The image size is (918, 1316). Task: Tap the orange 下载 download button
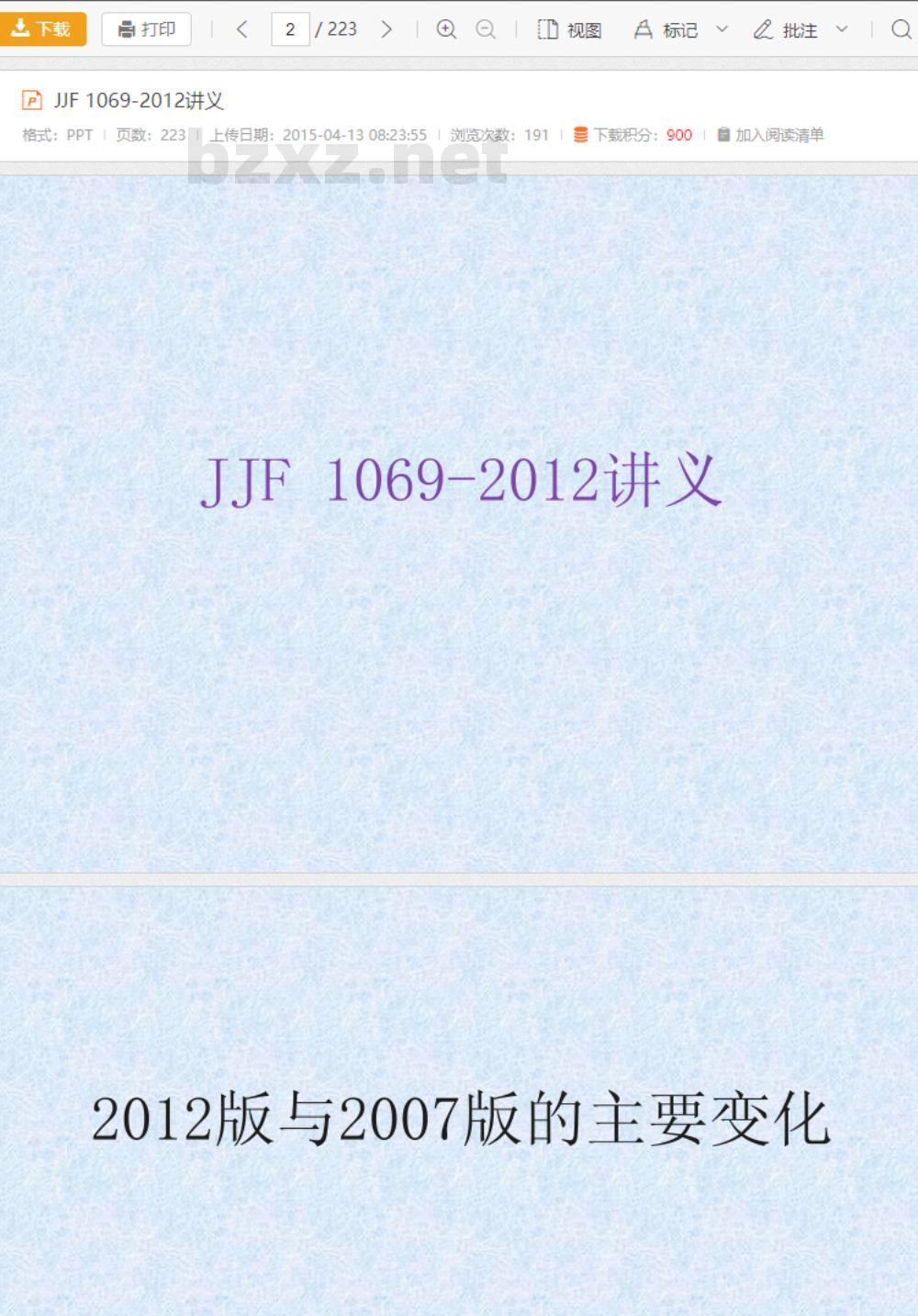coord(42,29)
